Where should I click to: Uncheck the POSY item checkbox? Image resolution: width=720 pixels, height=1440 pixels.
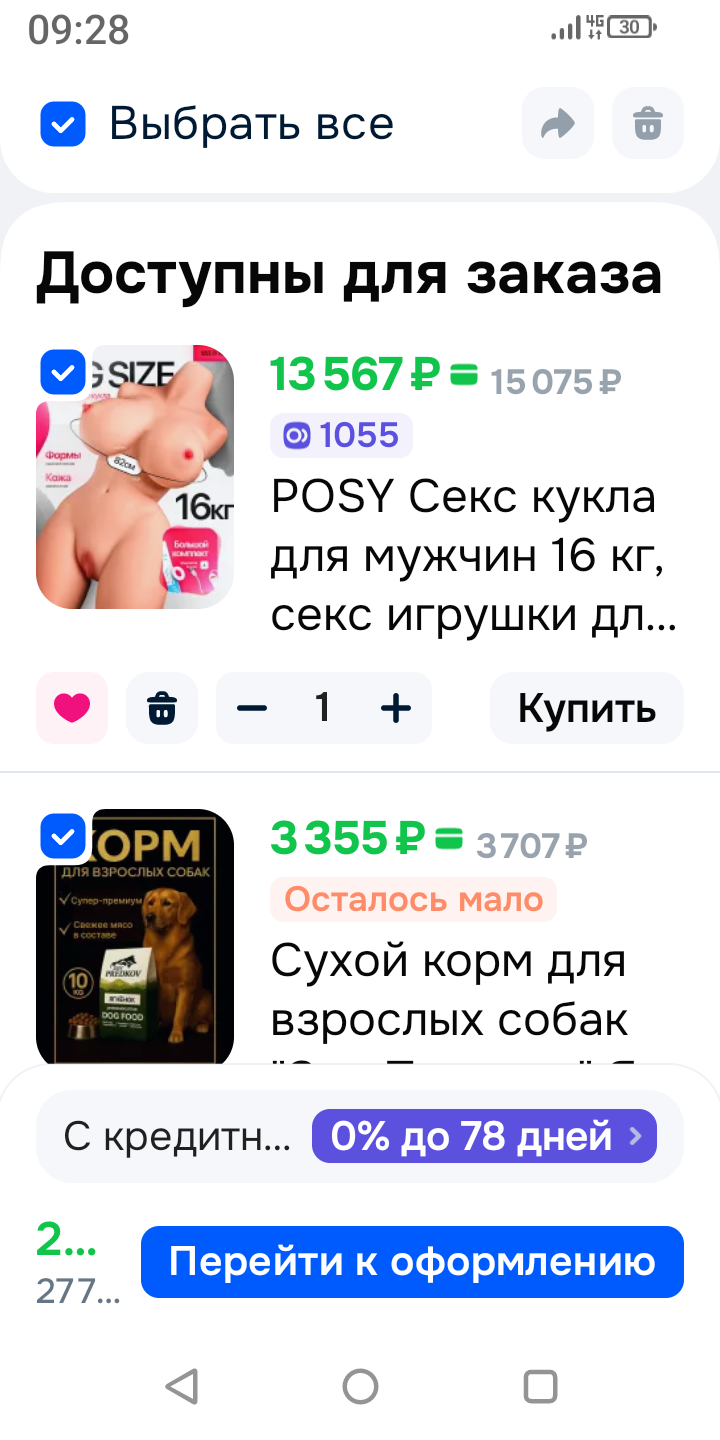[x=63, y=373]
